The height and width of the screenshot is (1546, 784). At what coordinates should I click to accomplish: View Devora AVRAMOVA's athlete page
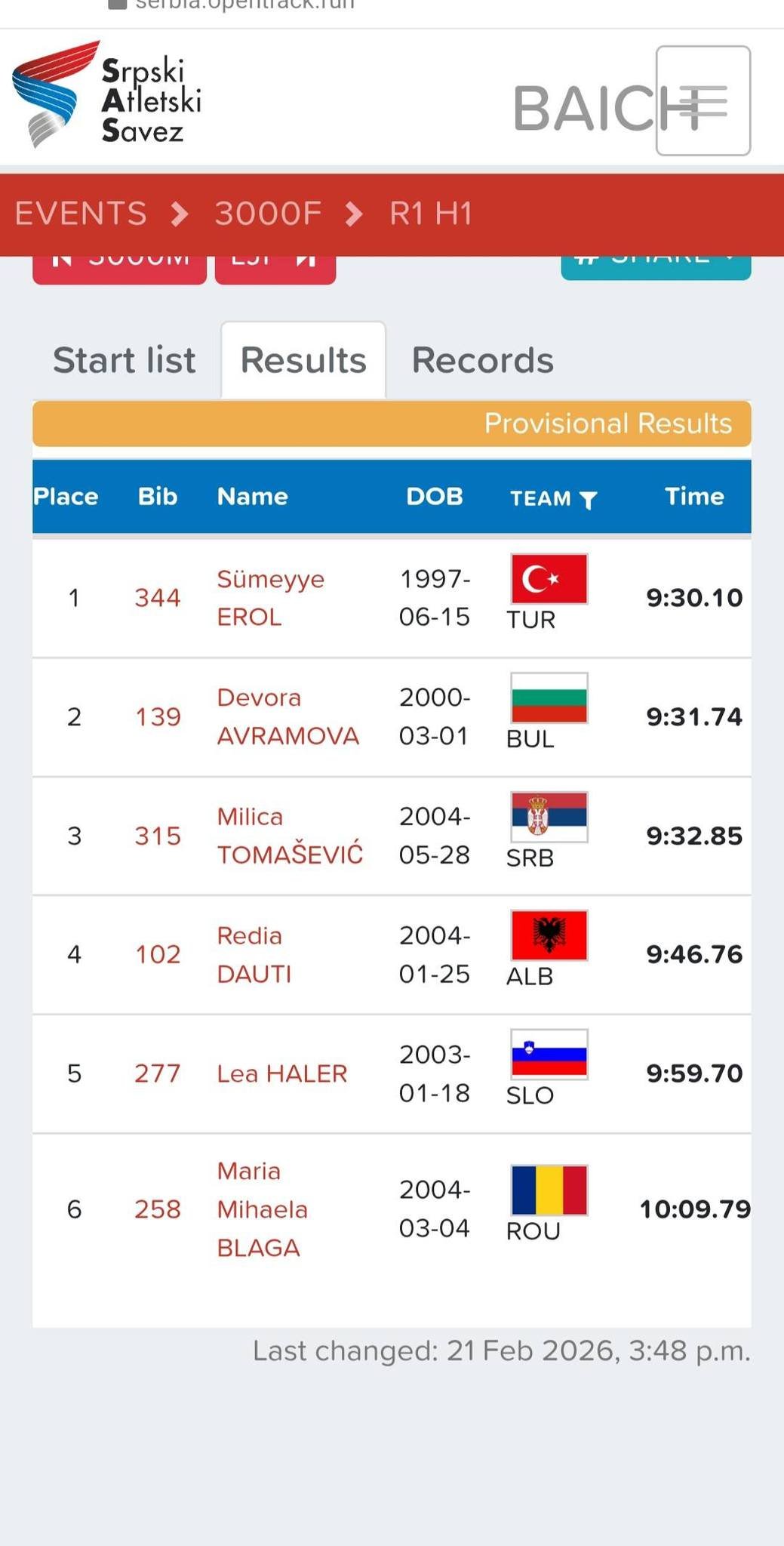pos(287,716)
